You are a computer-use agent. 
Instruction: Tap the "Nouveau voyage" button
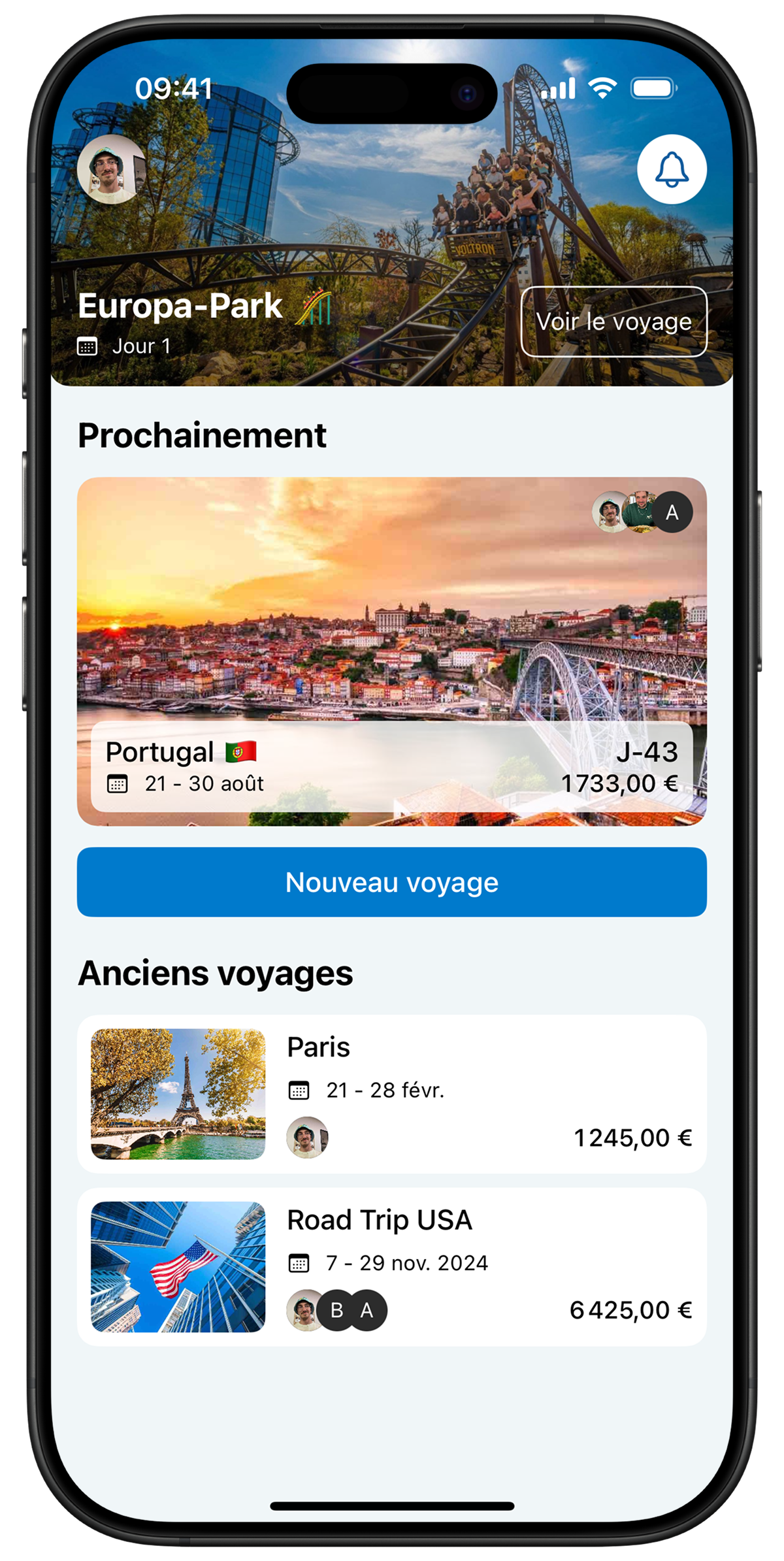tap(392, 883)
